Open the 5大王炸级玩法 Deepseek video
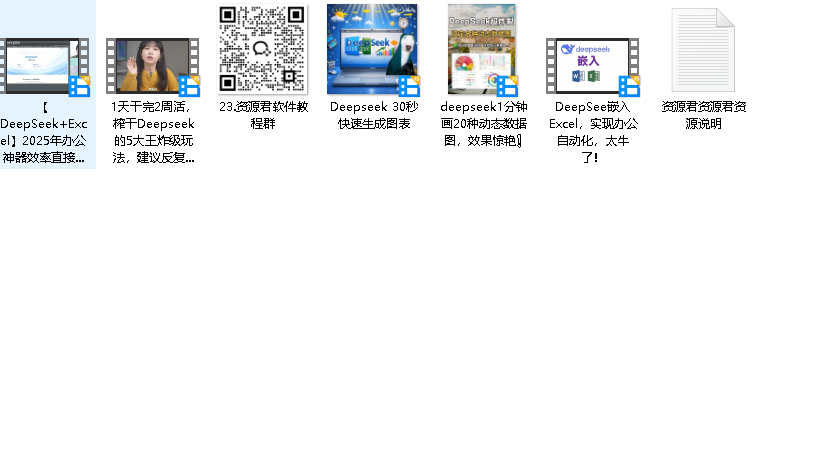Screen dimensions: 813x463 152,65
